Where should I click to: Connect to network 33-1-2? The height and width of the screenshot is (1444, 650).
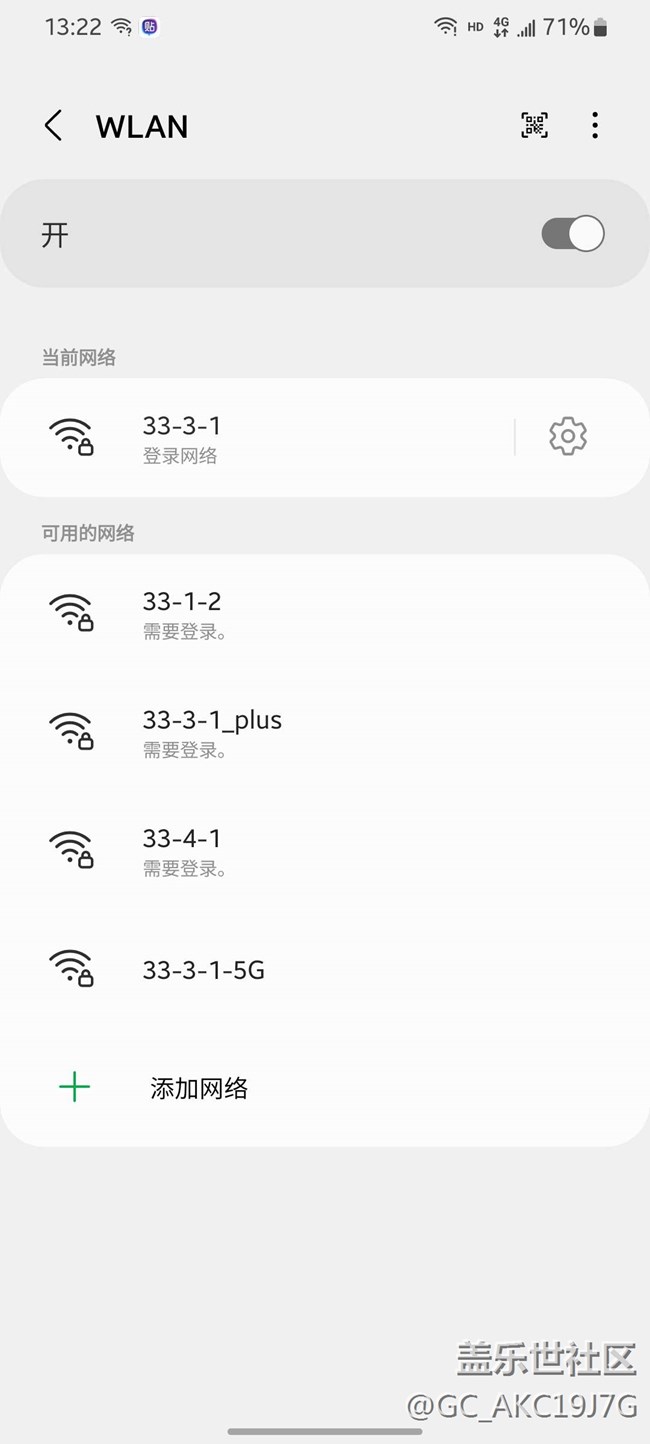pyautogui.click(x=325, y=613)
